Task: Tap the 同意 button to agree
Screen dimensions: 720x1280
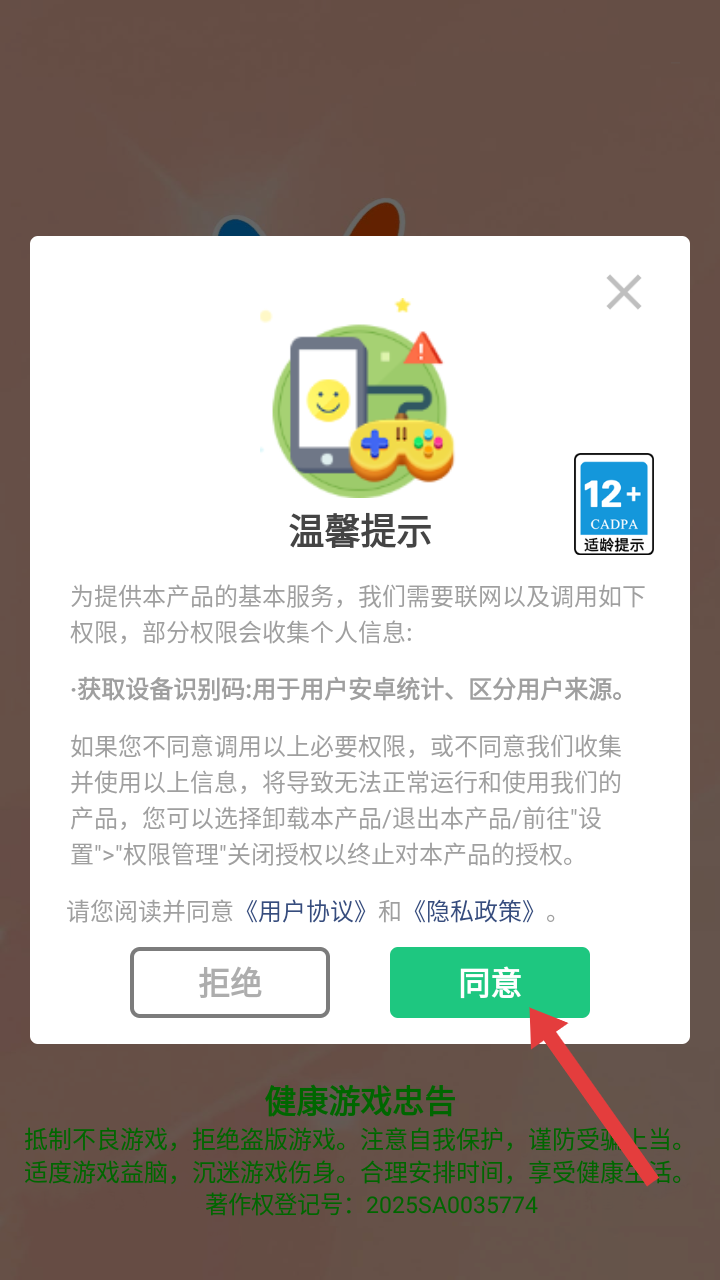Action: (490, 983)
